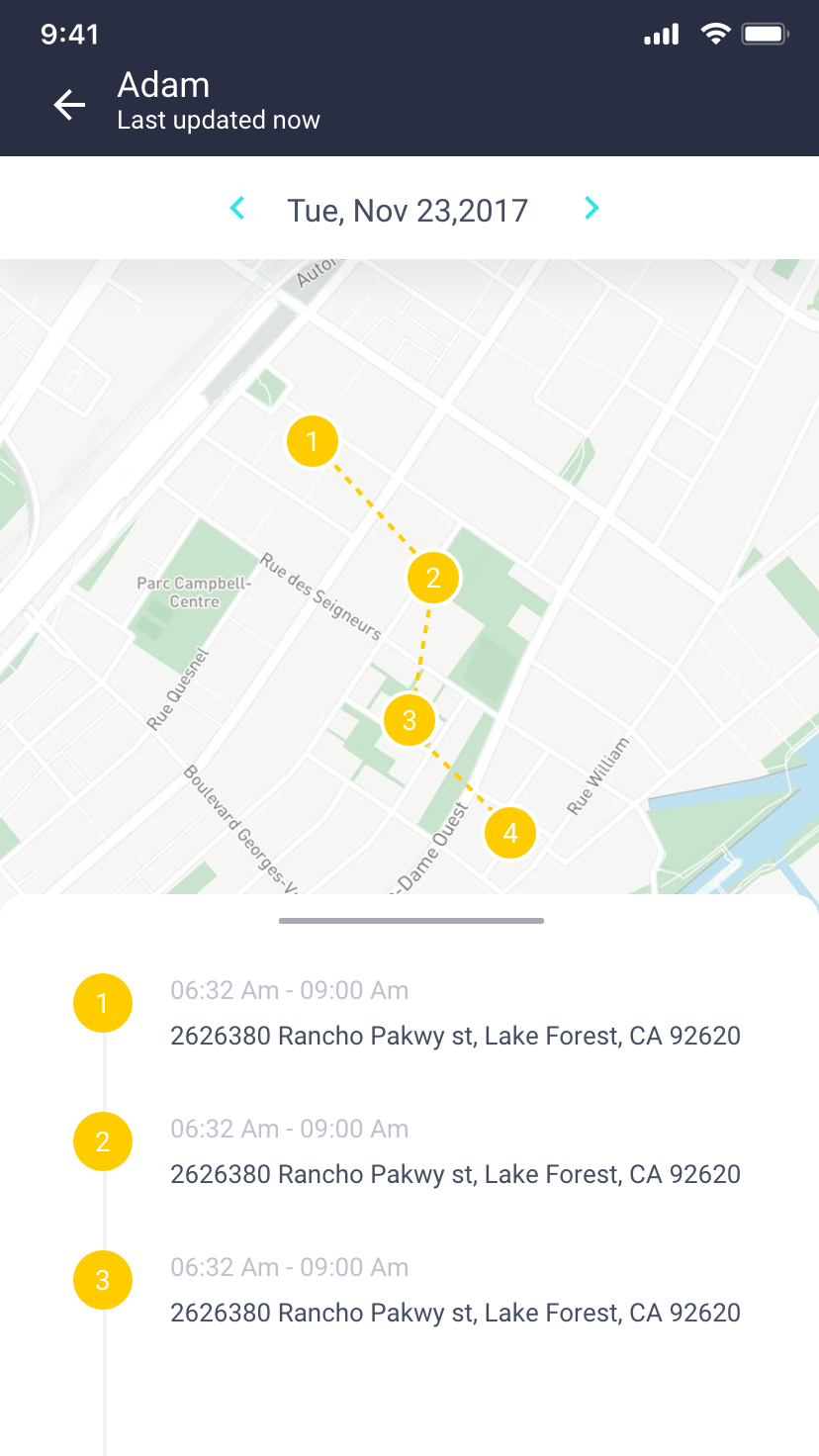This screenshot has width=819, height=1456.
Task: Go back using the arrow beside Adam
Action: 69,105
